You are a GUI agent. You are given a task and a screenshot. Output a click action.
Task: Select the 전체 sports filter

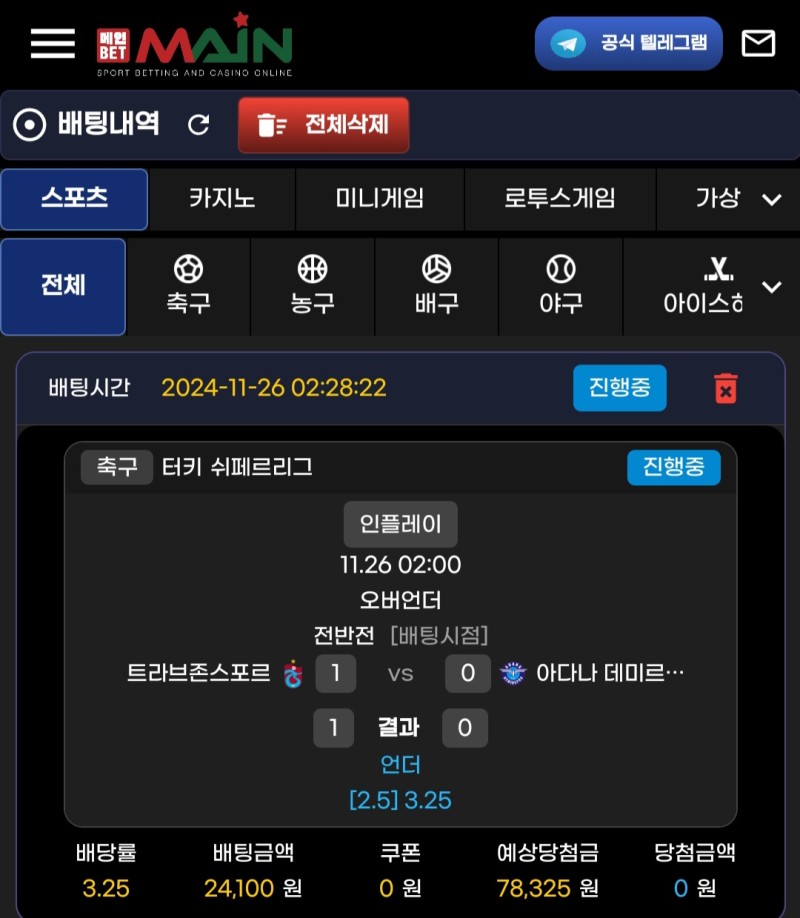click(x=63, y=286)
